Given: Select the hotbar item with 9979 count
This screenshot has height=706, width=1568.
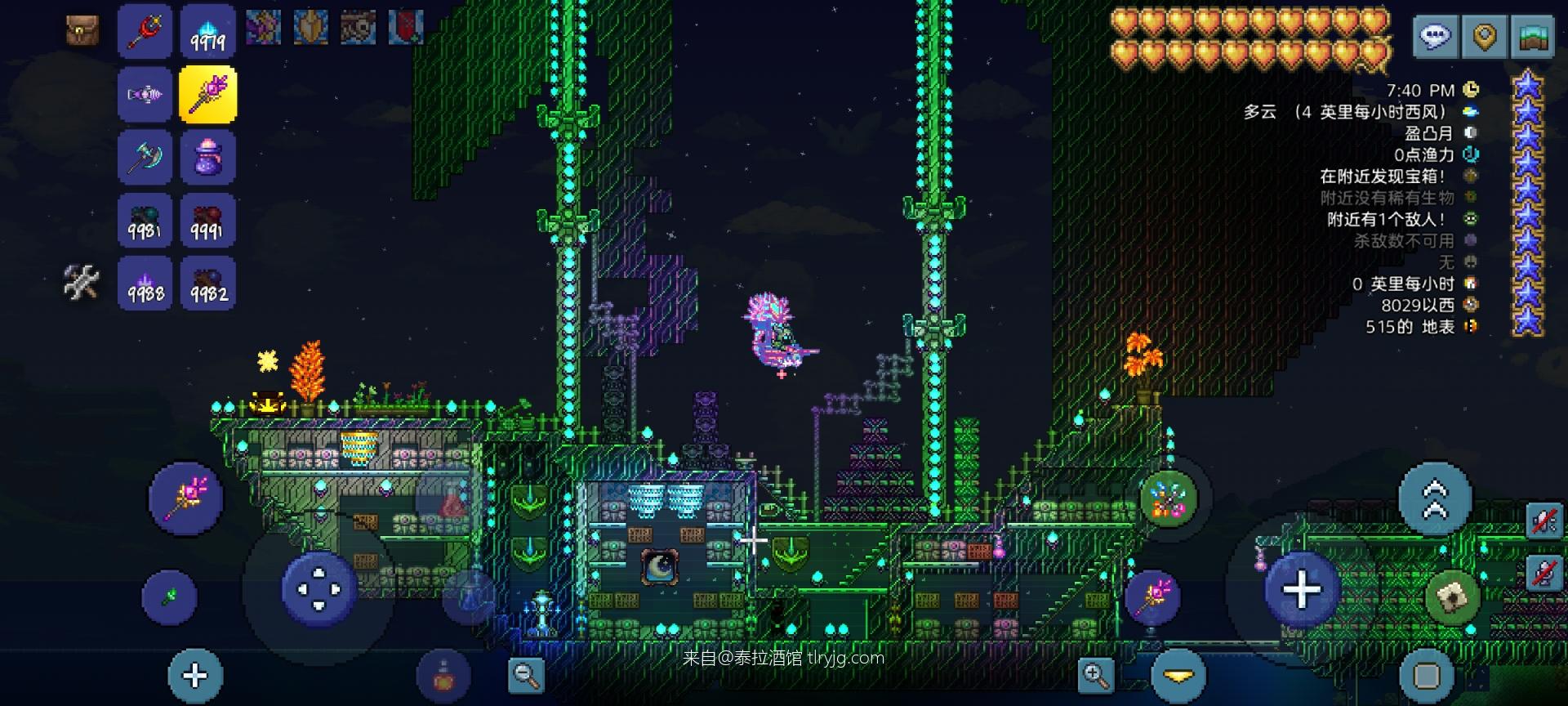Looking at the screenshot, I should pos(207,31).
